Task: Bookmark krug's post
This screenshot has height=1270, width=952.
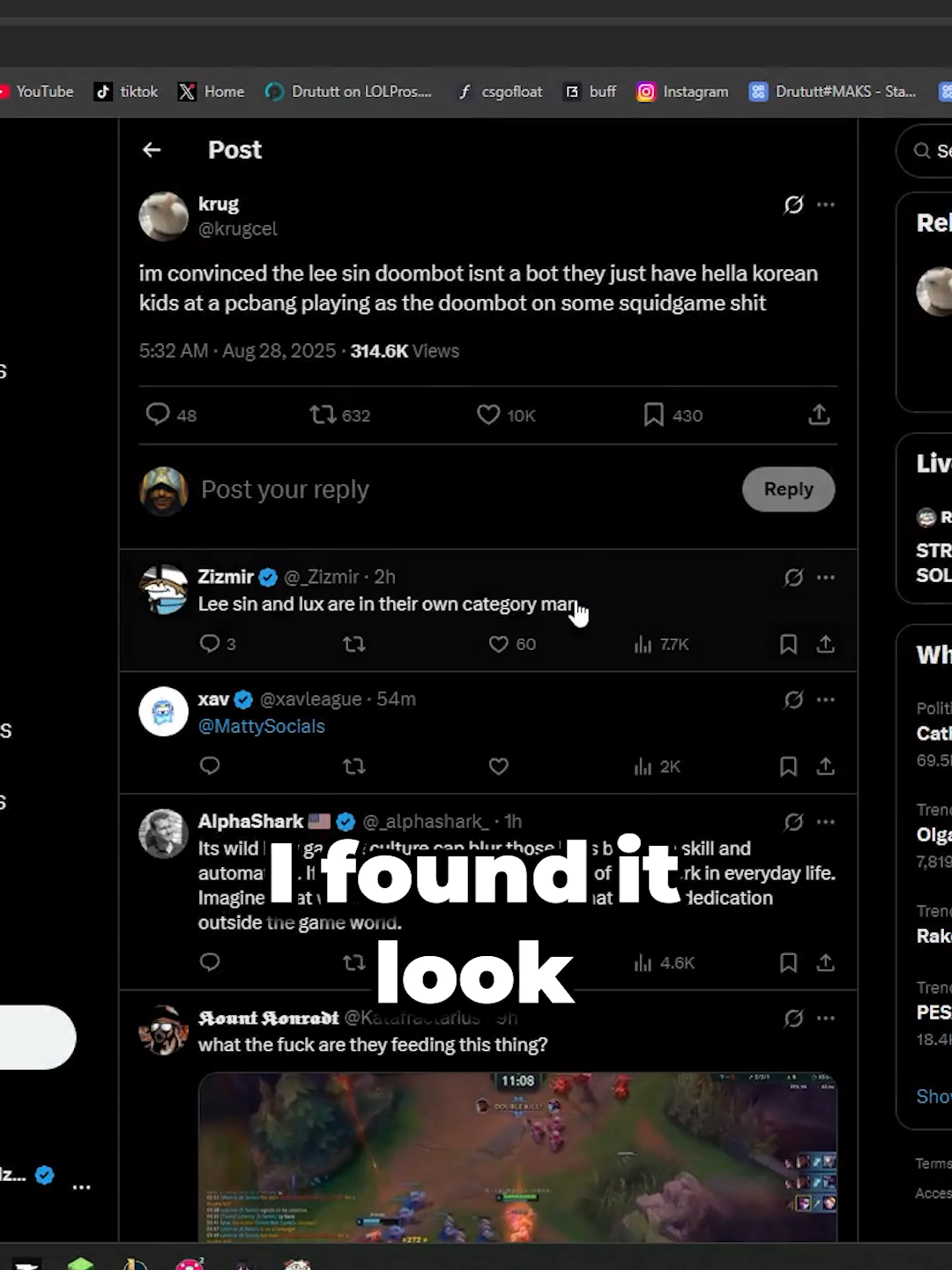Action: [653, 415]
